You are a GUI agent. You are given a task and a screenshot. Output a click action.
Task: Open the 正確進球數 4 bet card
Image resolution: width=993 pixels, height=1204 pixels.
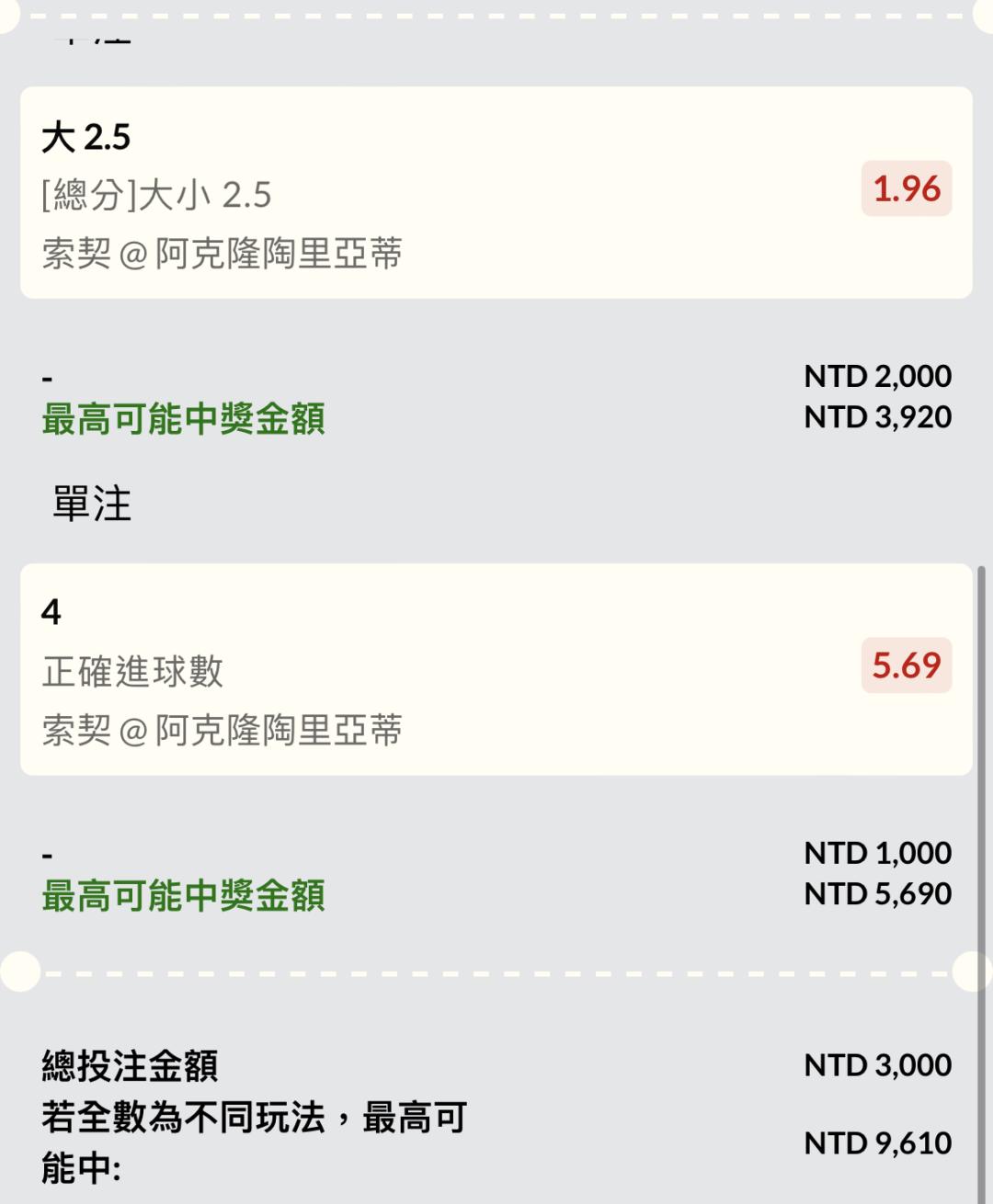tap(496, 669)
